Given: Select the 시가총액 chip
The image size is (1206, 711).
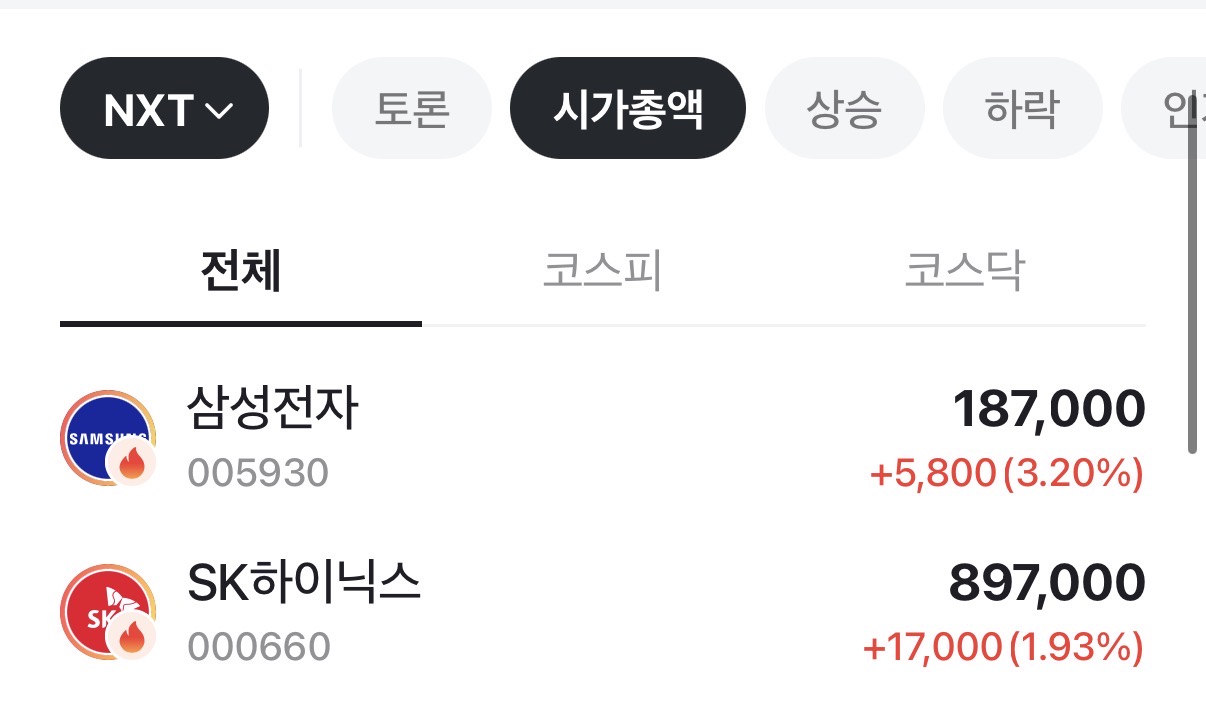Looking at the screenshot, I should [627, 109].
